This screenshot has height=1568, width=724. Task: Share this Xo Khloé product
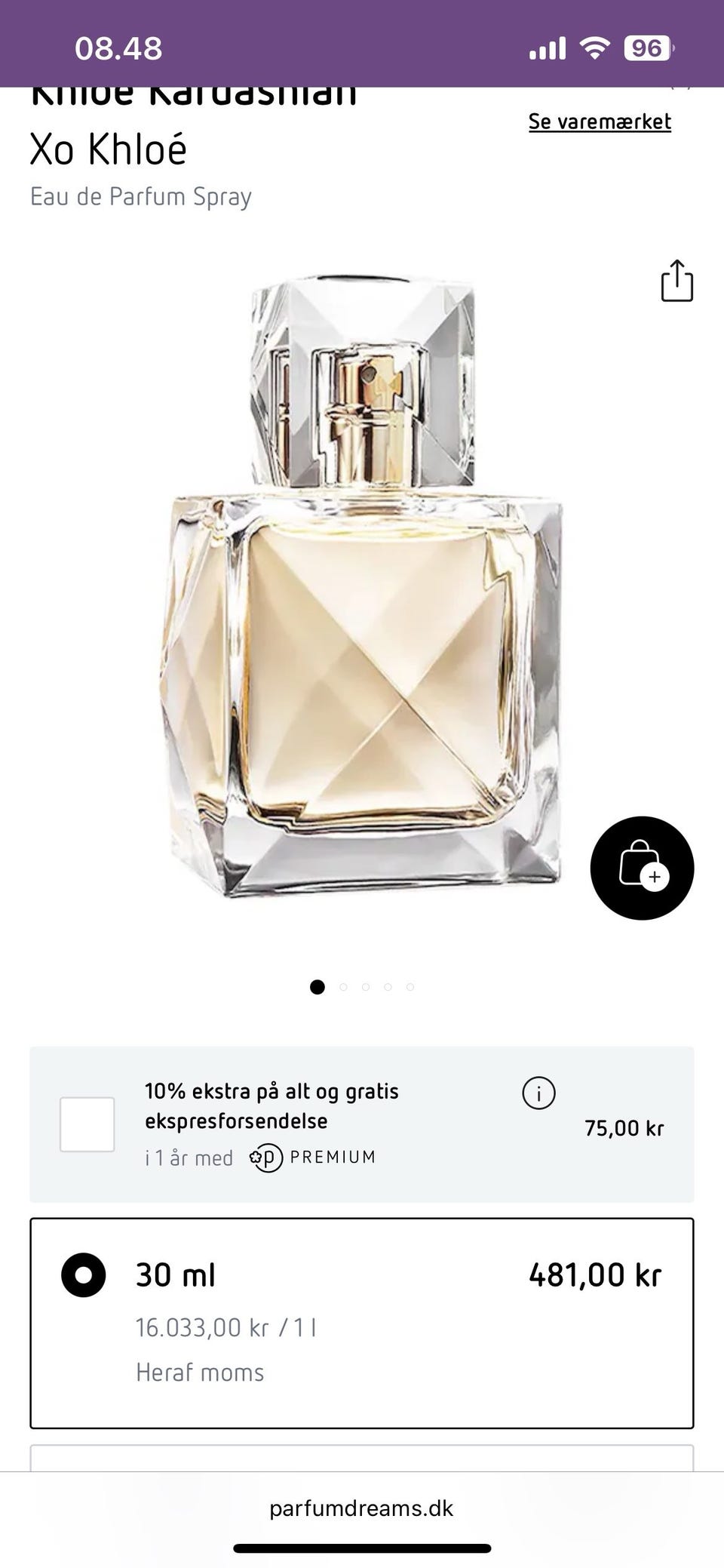pyautogui.click(x=676, y=281)
